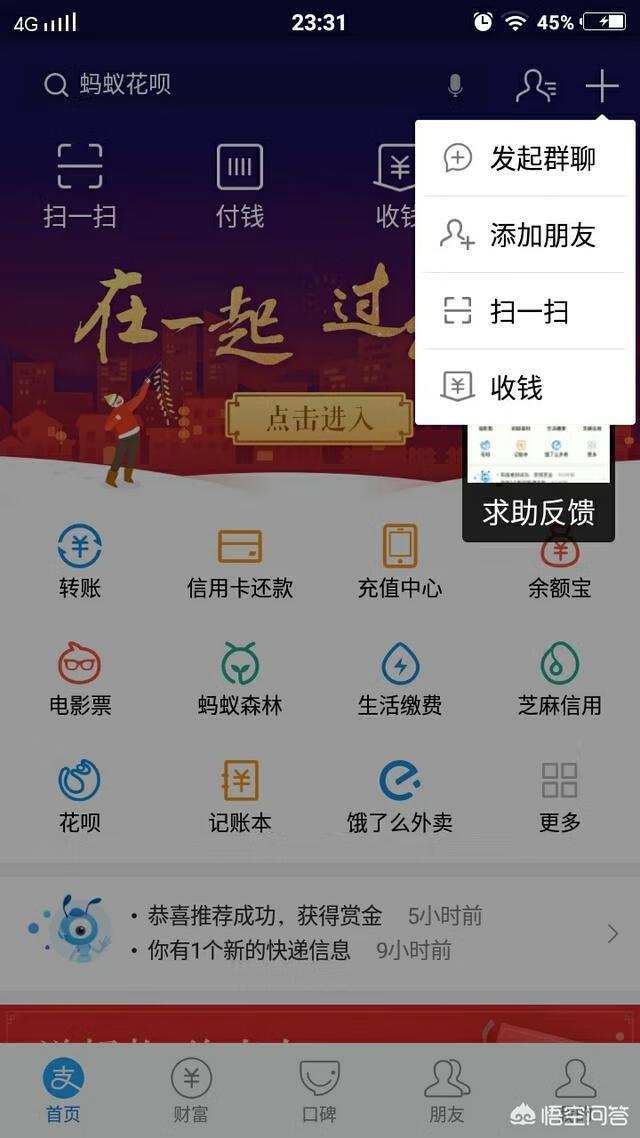The width and height of the screenshot is (640, 1138).
Task: Select 发起群聊 from the dropdown menu
Action: [525, 159]
